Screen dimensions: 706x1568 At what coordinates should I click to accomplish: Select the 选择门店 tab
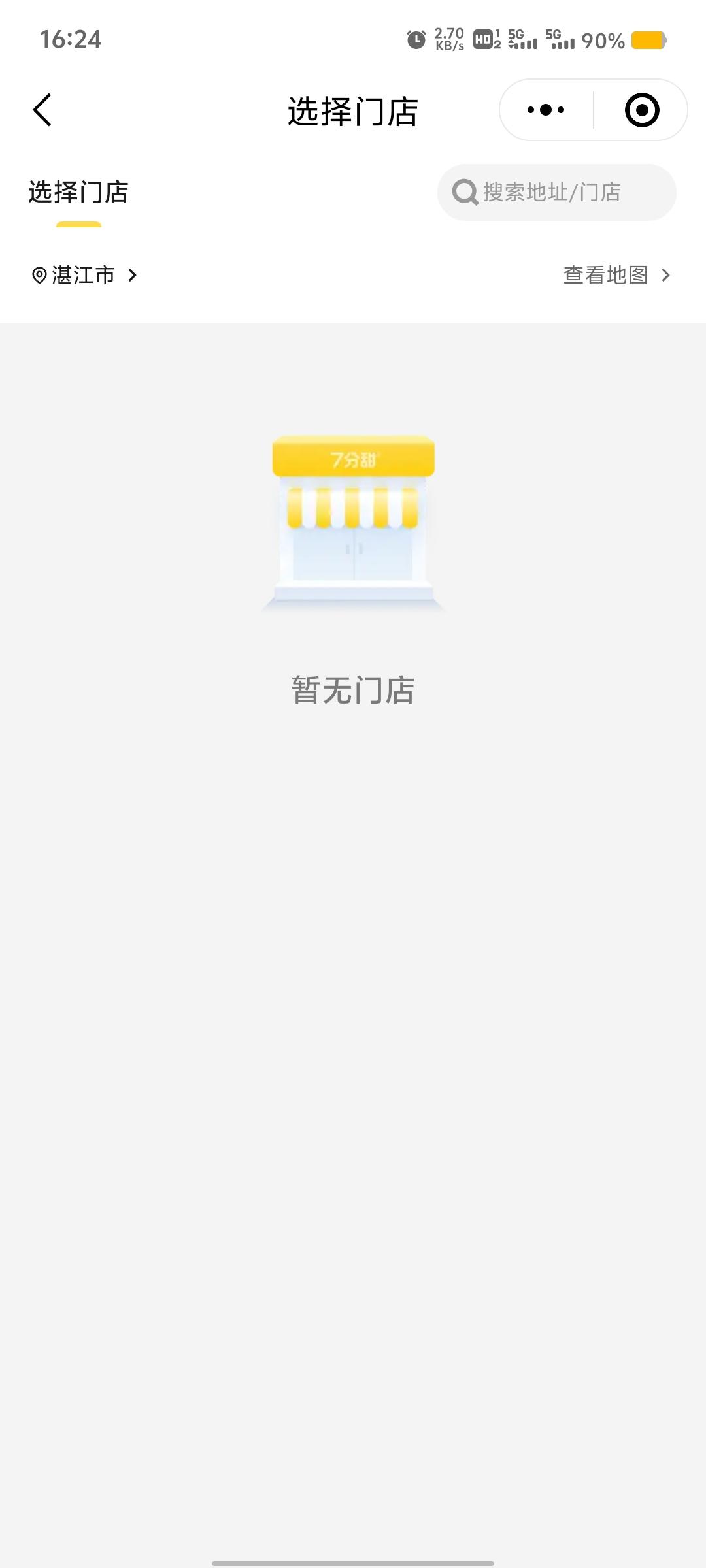coord(78,193)
